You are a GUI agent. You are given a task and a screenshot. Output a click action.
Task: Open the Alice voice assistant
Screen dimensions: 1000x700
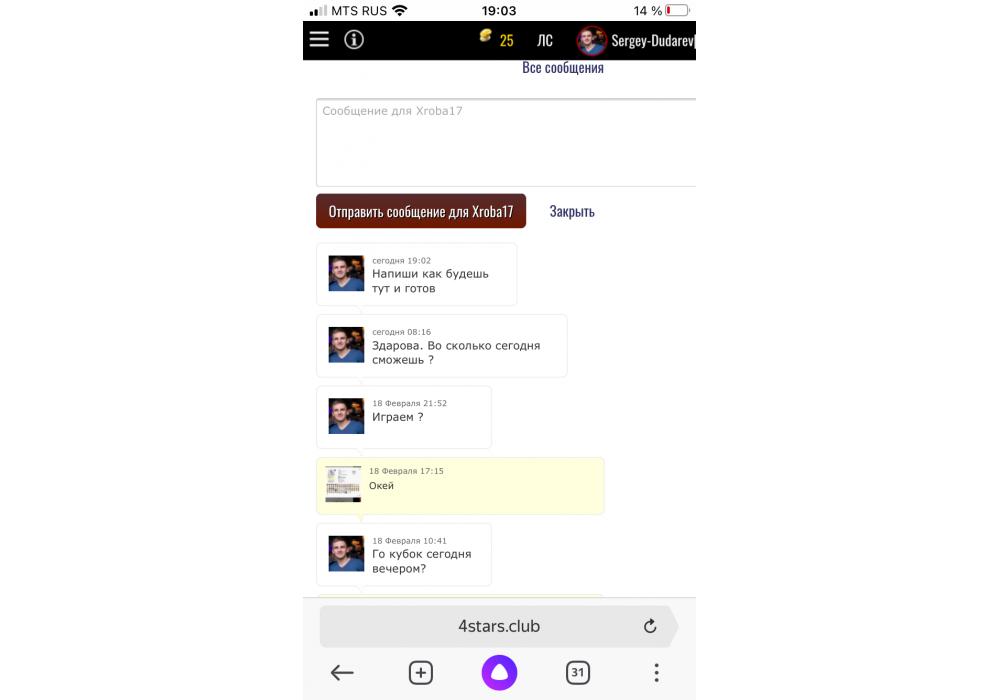(499, 673)
